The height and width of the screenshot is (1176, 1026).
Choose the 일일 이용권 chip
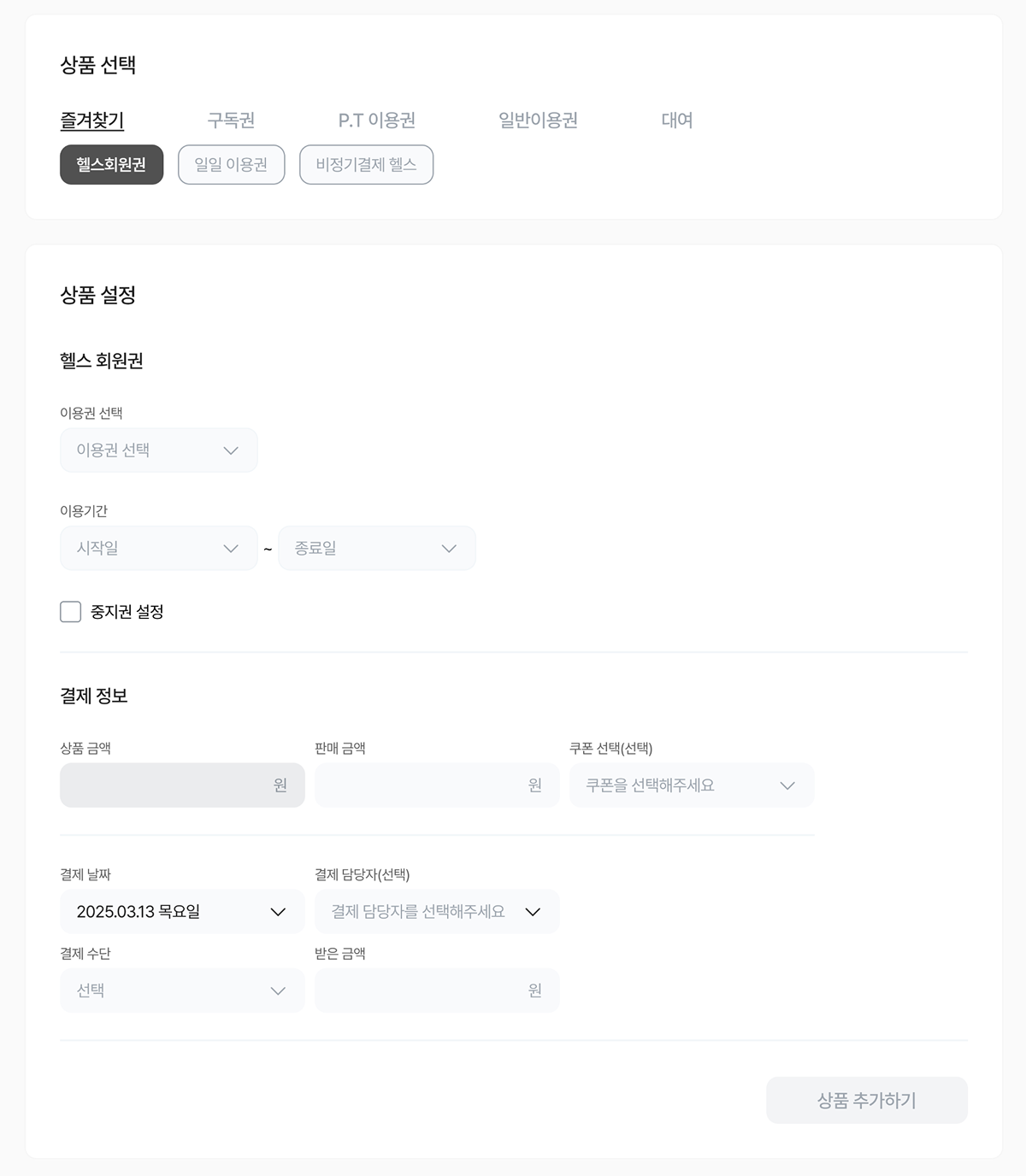(x=231, y=165)
